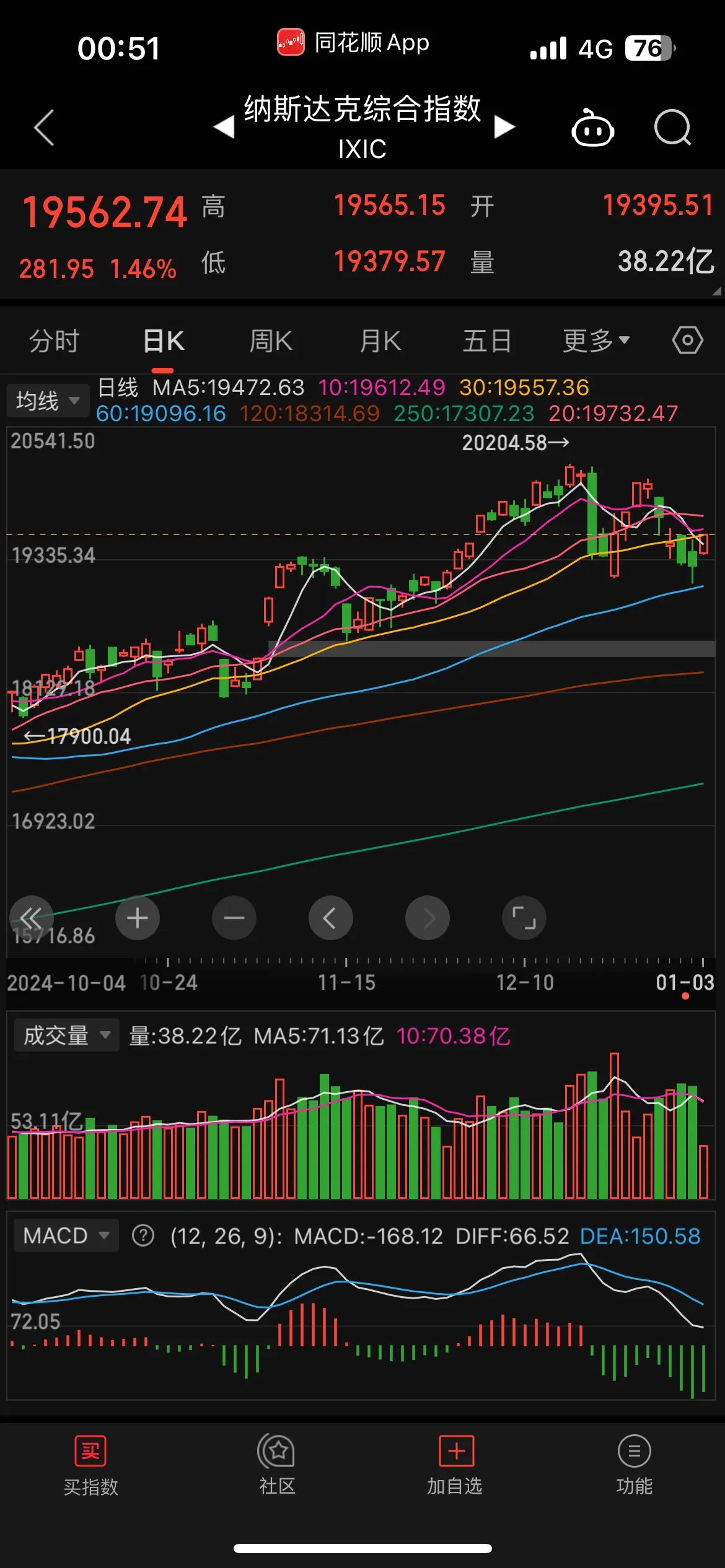Tap 买指数 in the bottom bar
Image resolution: width=725 pixels, height=1568 pixels.
pyautogui.click(x=90, y=1465)
